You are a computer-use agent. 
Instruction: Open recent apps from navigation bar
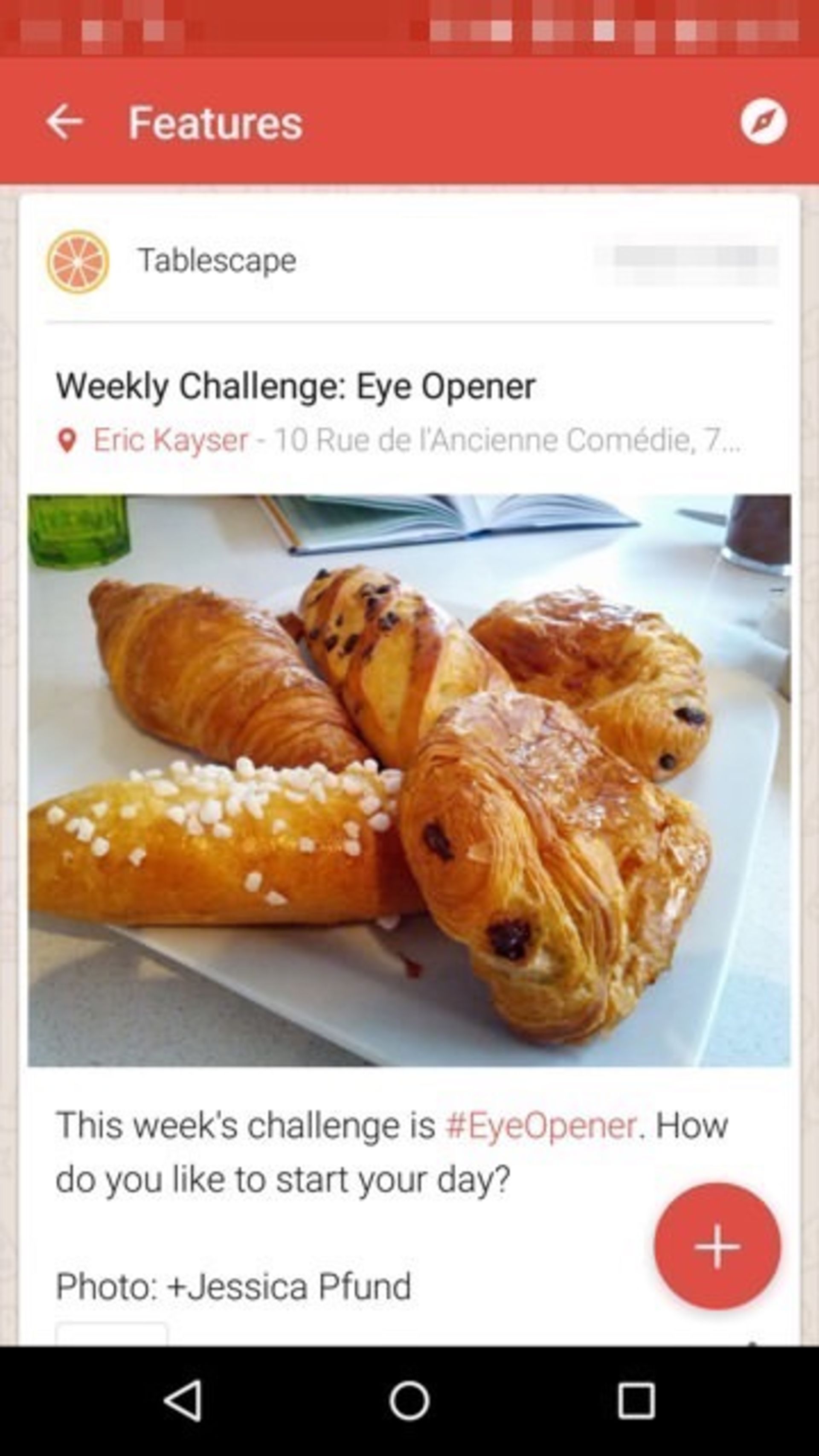pyautogui.click(x=636, y=1401)
